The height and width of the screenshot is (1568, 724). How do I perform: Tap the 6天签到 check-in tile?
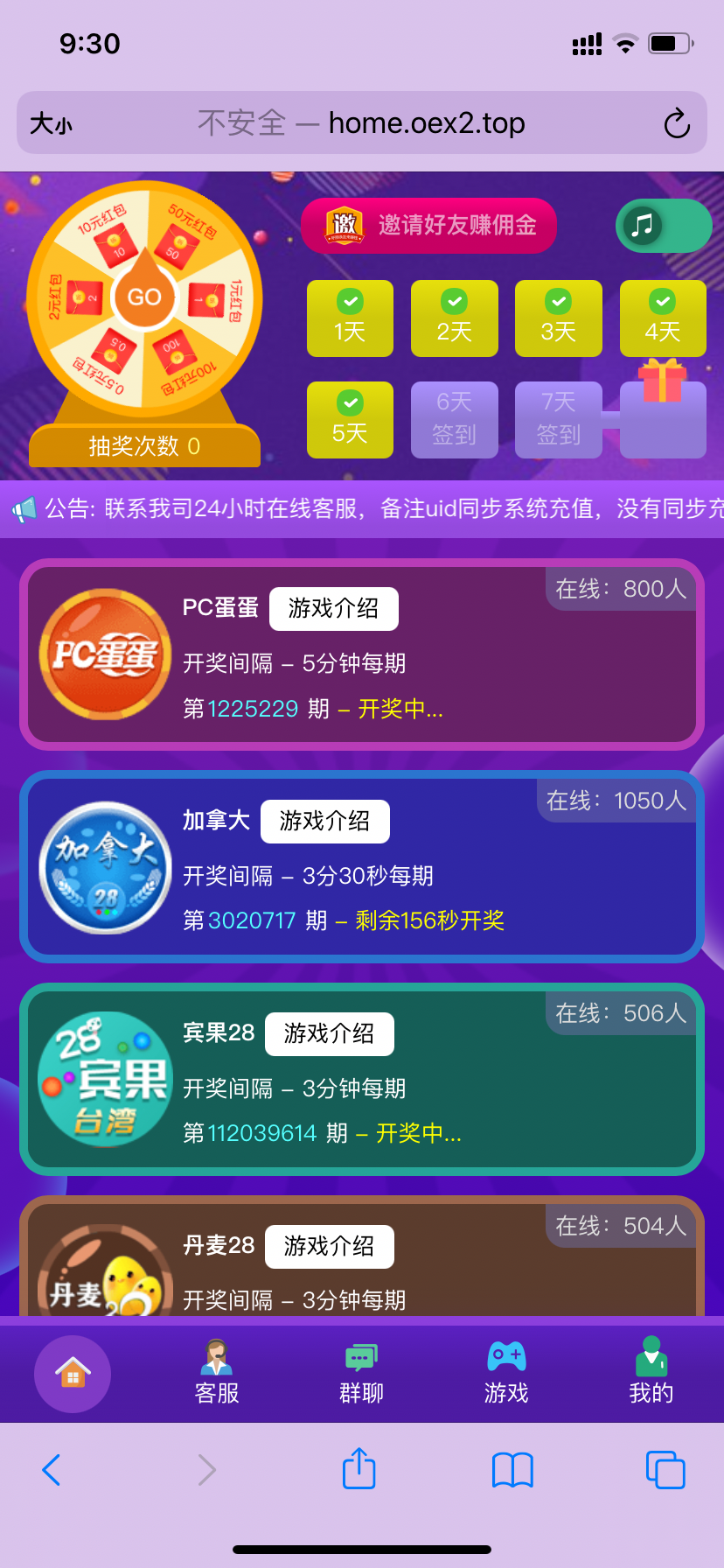click(x=454, y=419)
